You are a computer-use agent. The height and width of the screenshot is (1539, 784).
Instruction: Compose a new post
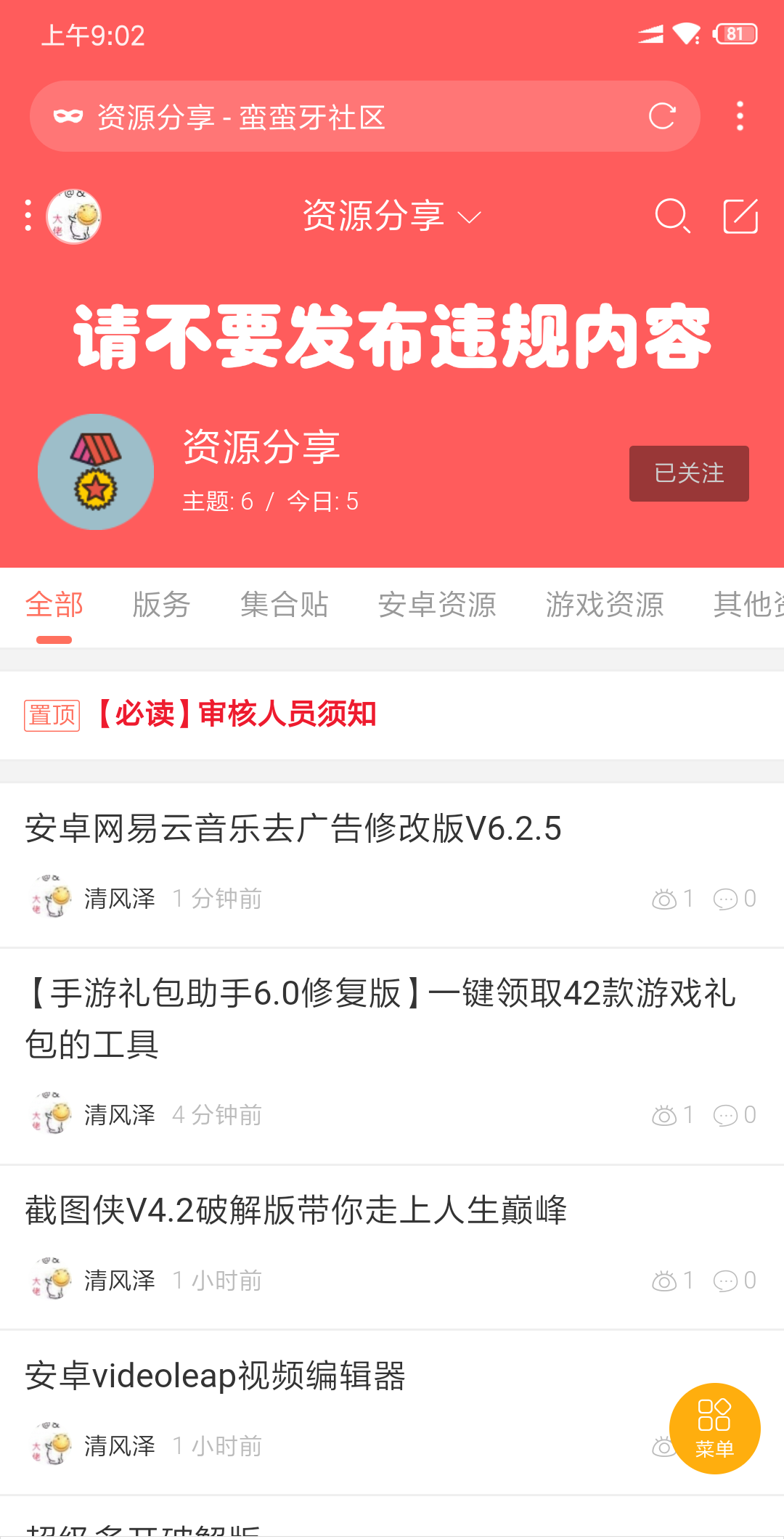pyautogui.click(x=740, y=216)
